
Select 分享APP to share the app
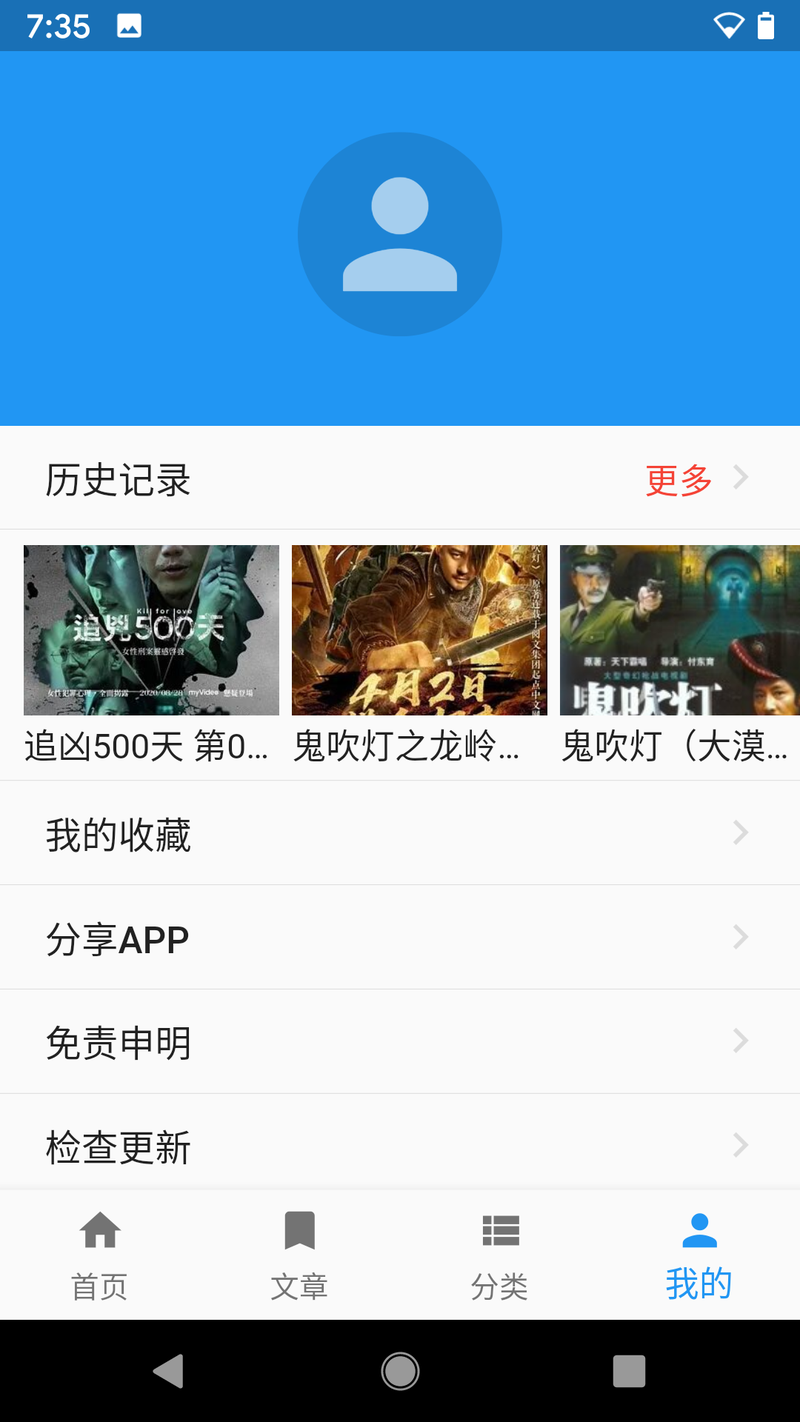400,937
